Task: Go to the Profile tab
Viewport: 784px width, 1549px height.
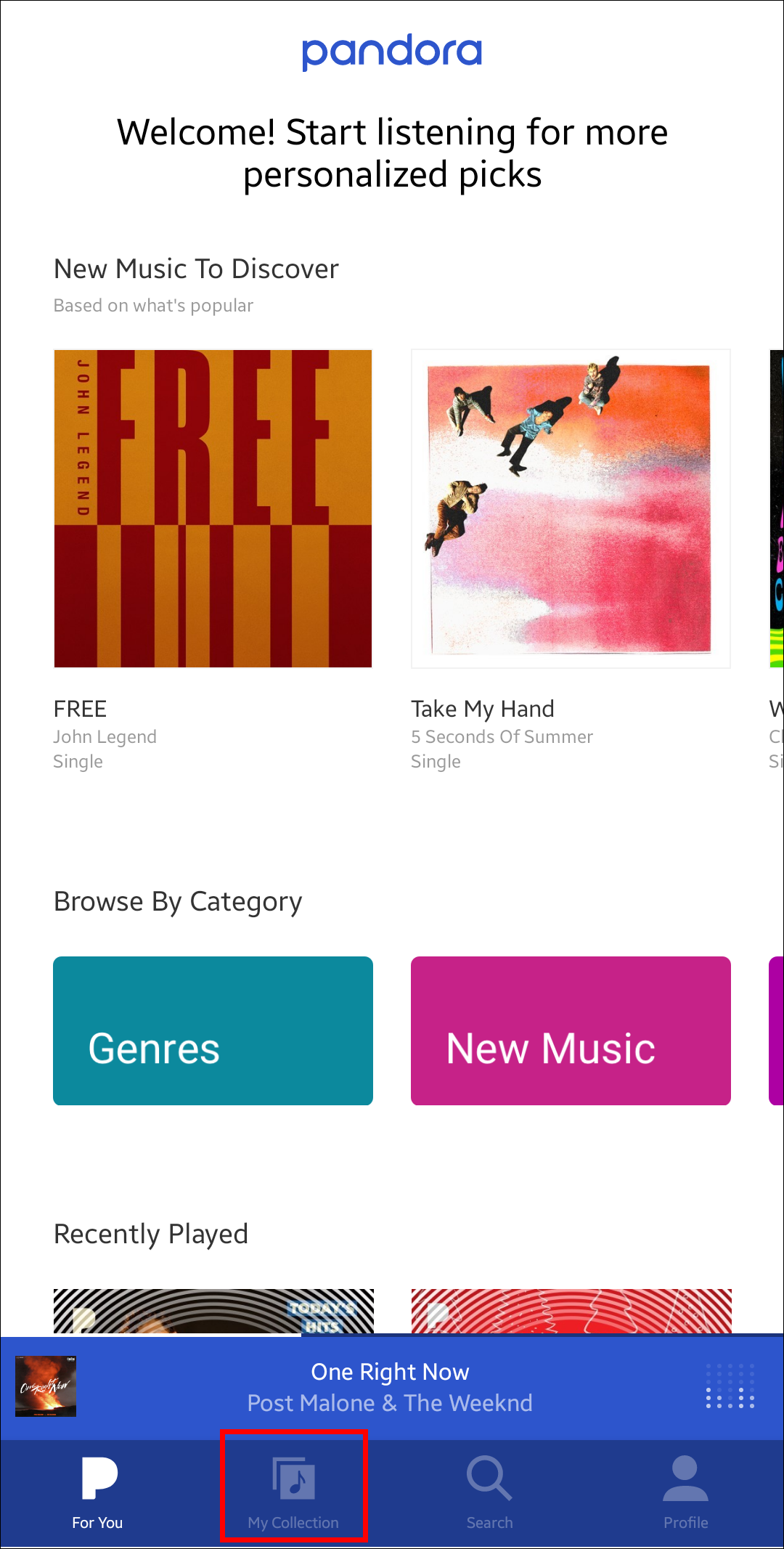Action: 685,1494
